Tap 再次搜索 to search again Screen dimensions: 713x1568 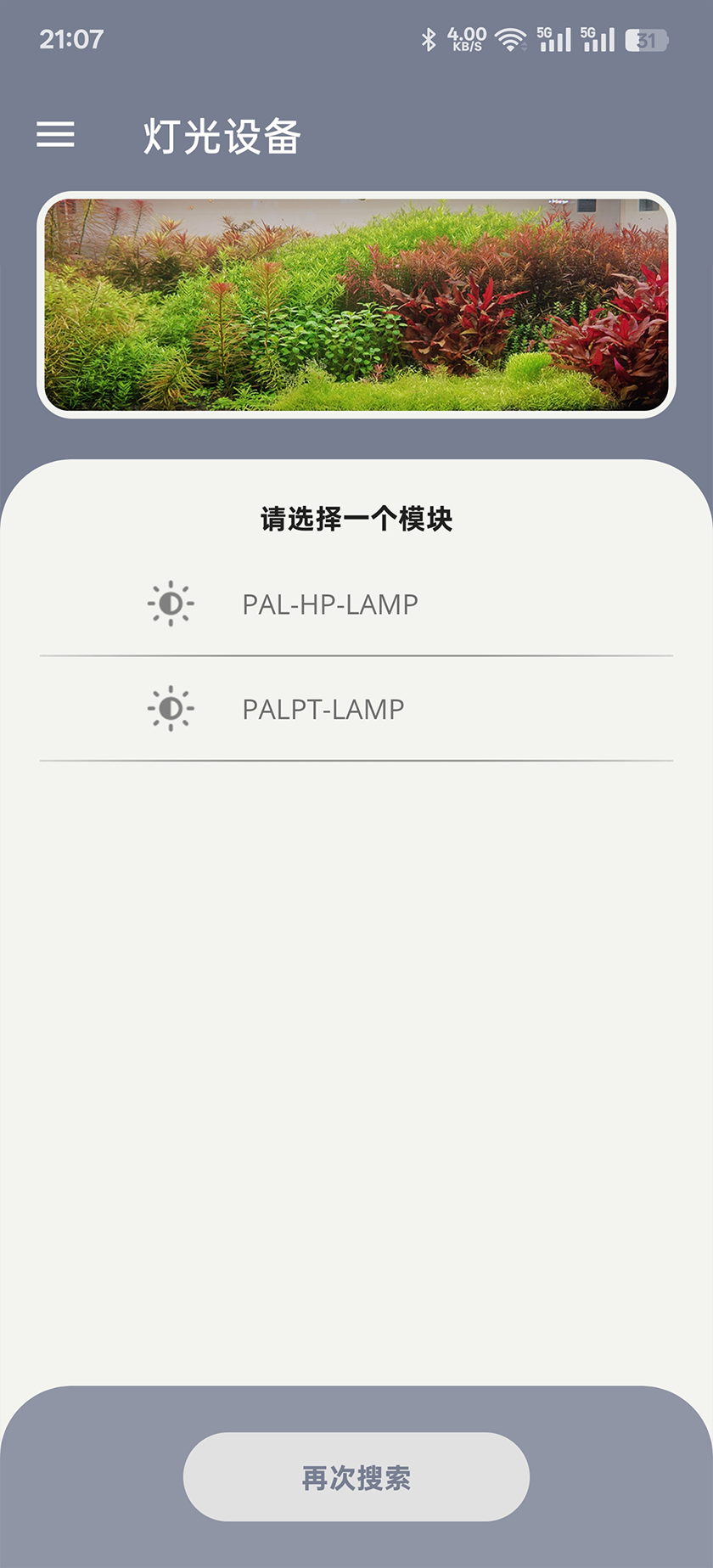356,1478
